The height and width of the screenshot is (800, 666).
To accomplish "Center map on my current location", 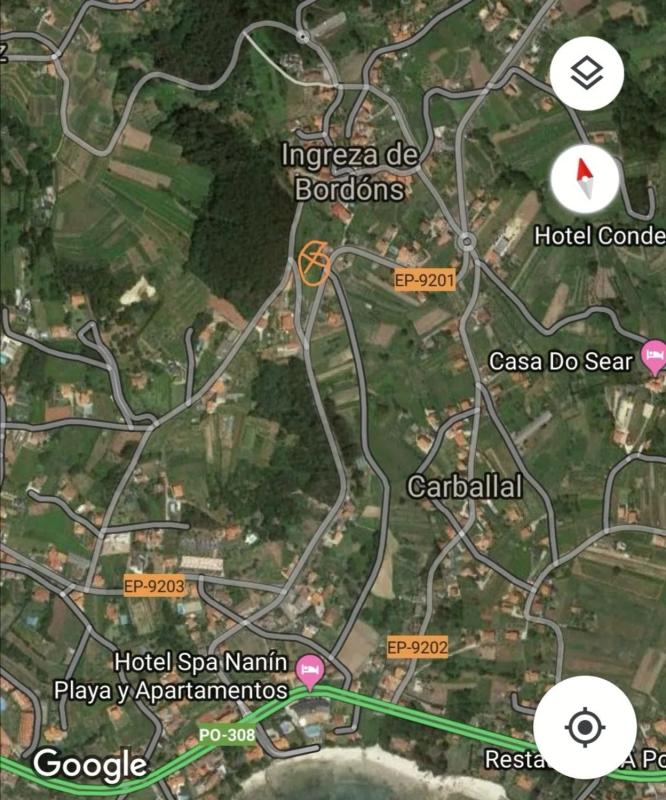I will [x=585, y=727].
